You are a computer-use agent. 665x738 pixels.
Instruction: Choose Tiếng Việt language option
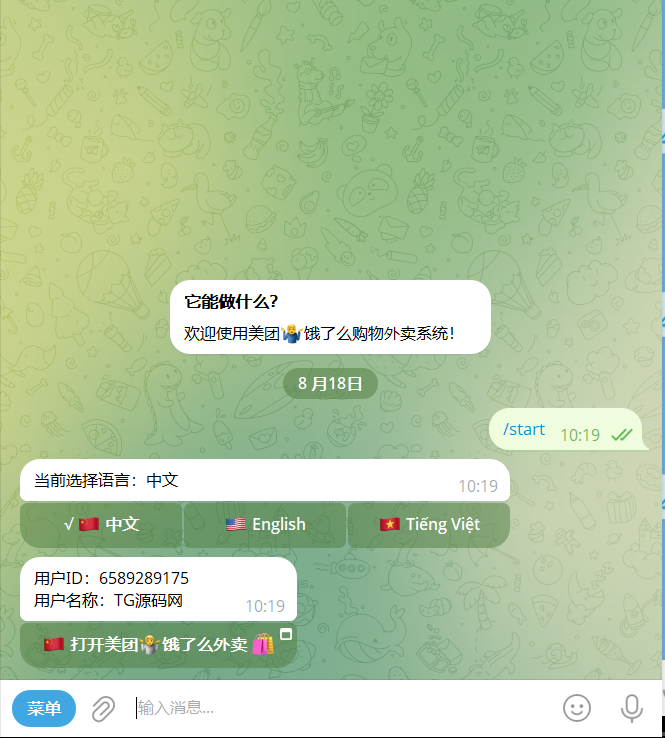pos(429,524)
